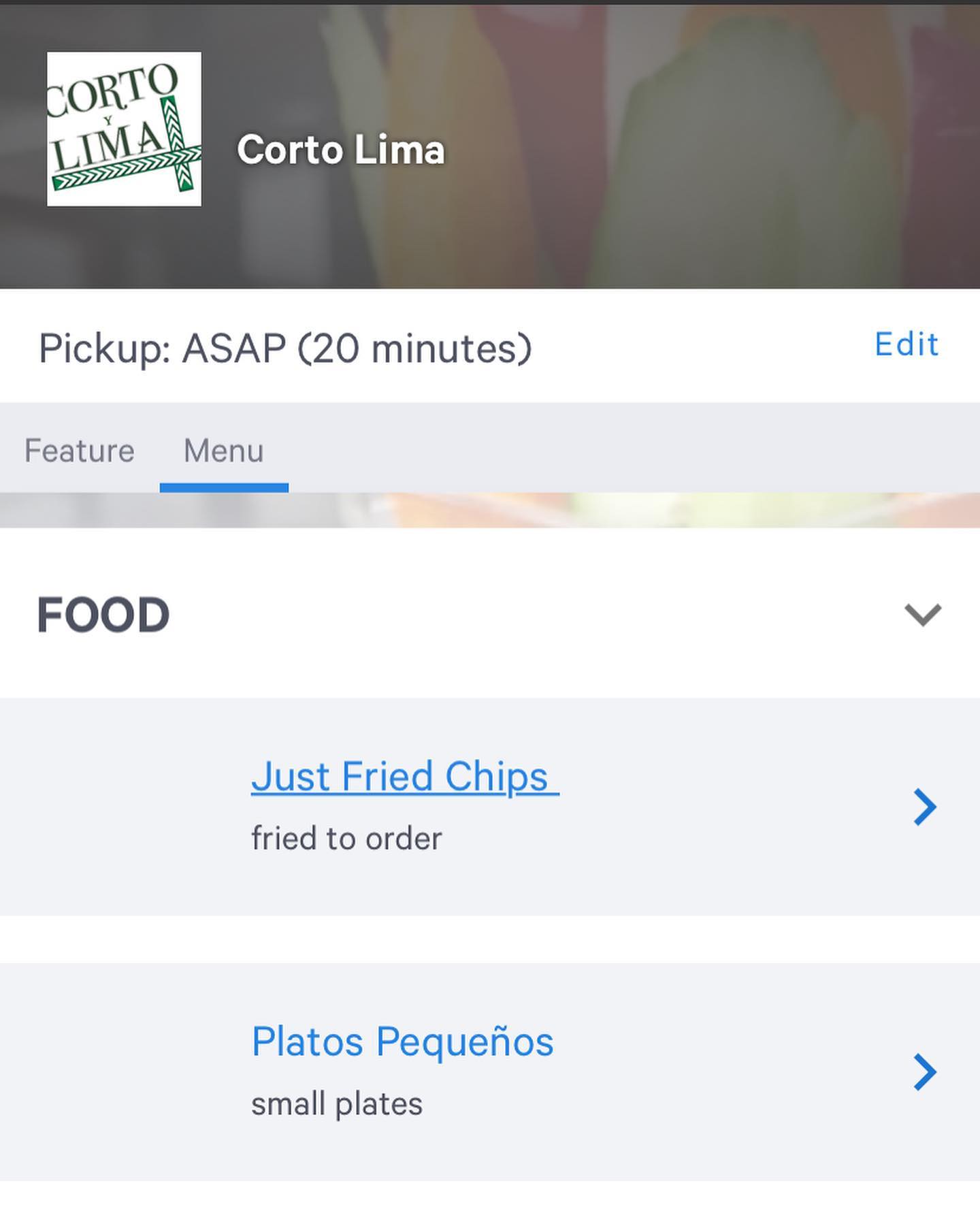The image size is (980, 1226).
Task: Edit the pickup time
Action: [x=906, y=344]
